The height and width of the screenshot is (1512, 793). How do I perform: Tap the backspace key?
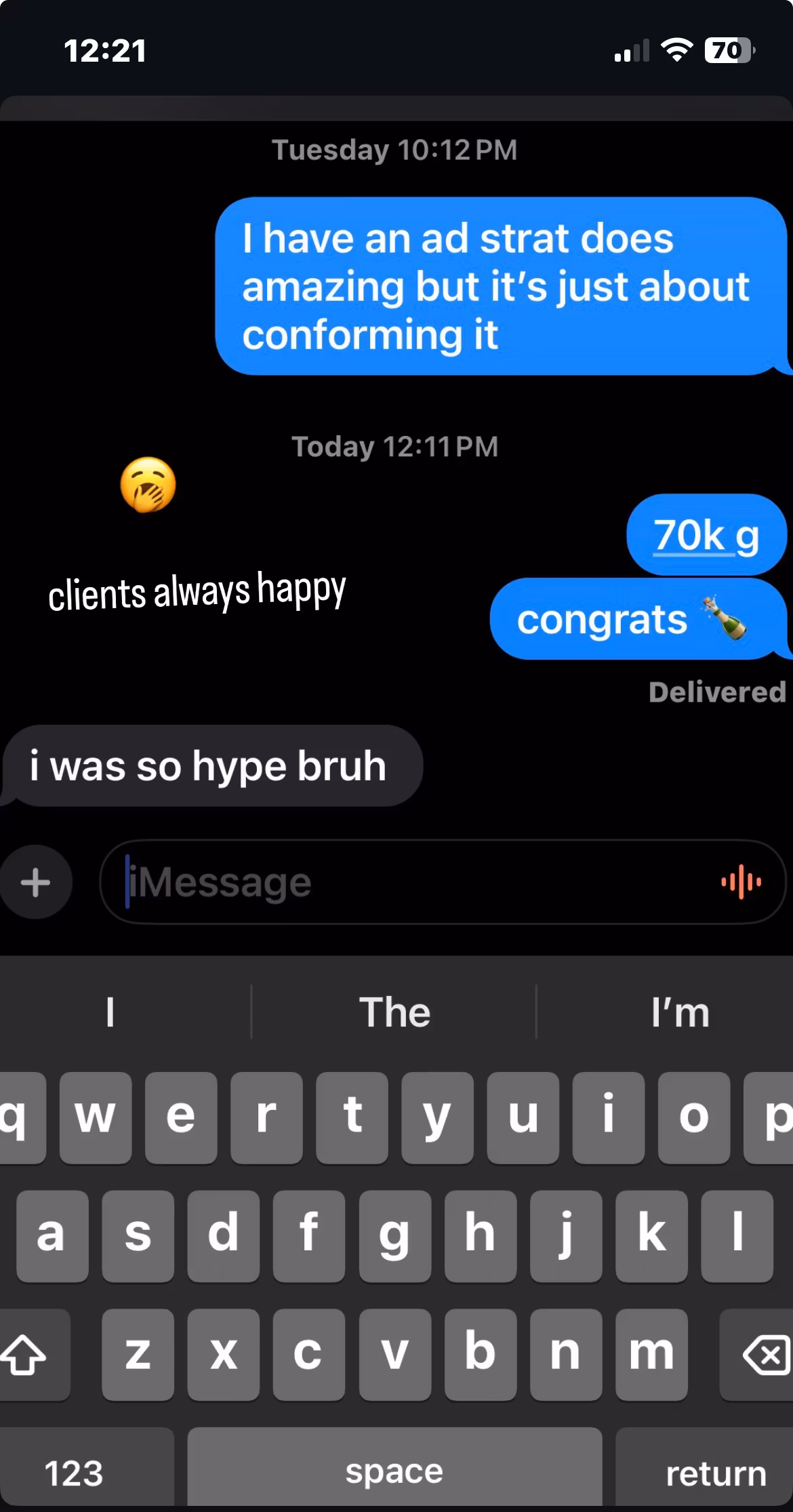[x=765, y=1355]
